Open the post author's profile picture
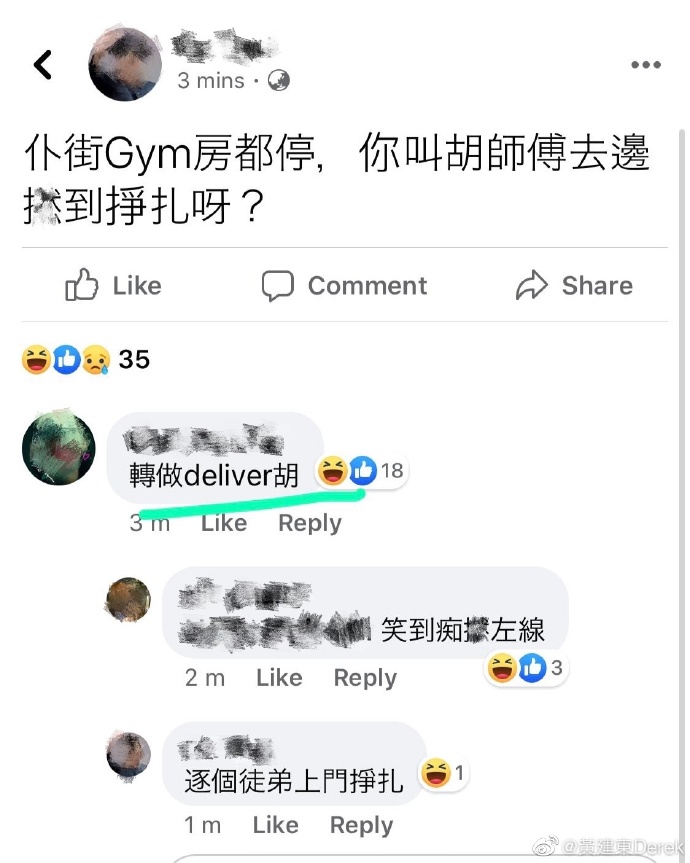 (x=125, y=65)
